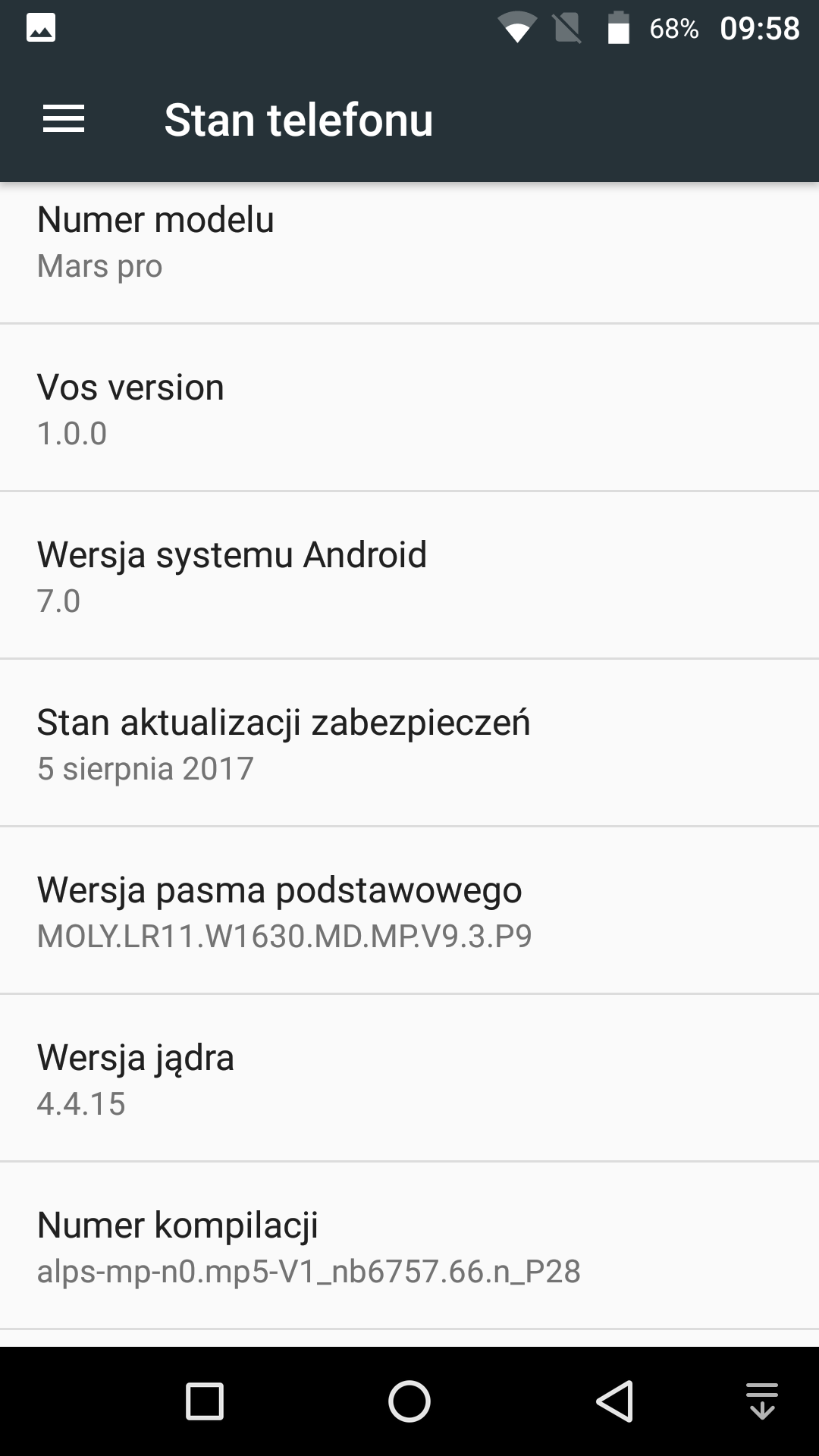The image size is (819, 1456).
Task: Tap the home navigation button
Action: [409, 1401]
